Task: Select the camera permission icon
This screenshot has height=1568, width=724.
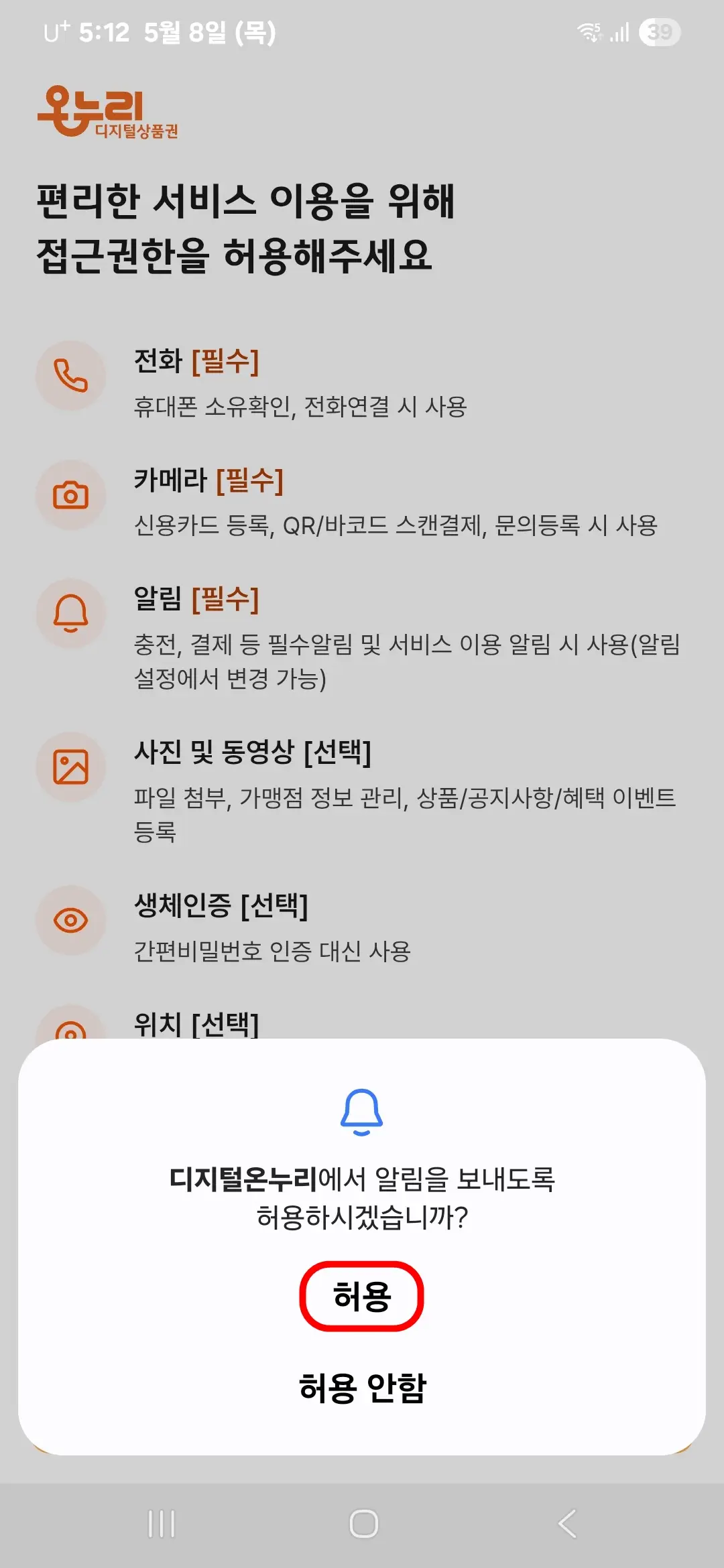Action: (70, 495)
